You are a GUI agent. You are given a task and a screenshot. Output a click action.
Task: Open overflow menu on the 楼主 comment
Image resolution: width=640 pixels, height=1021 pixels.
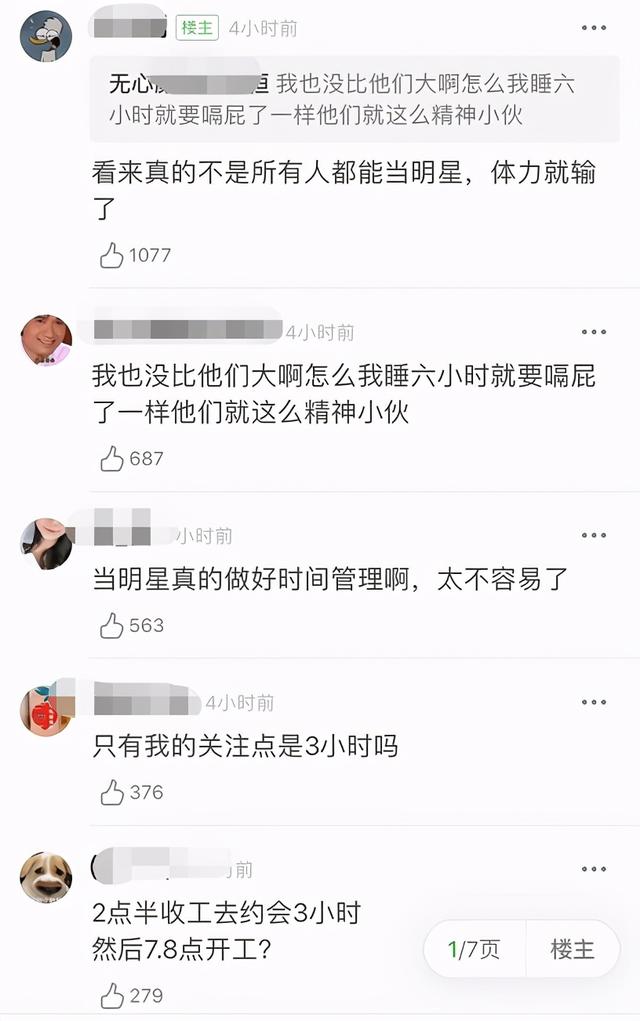[593, 28]
